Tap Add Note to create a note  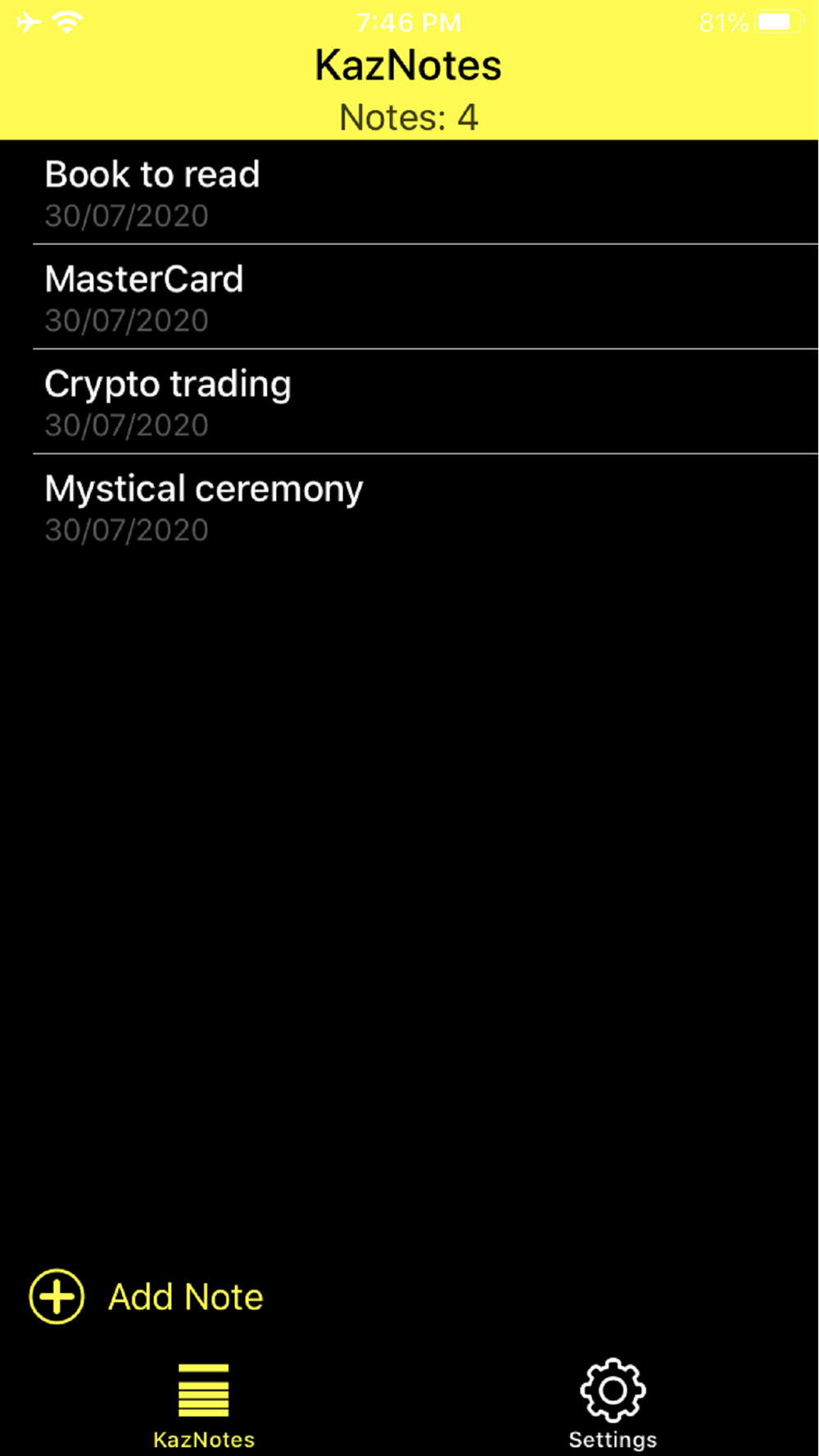click(147, 1296)
